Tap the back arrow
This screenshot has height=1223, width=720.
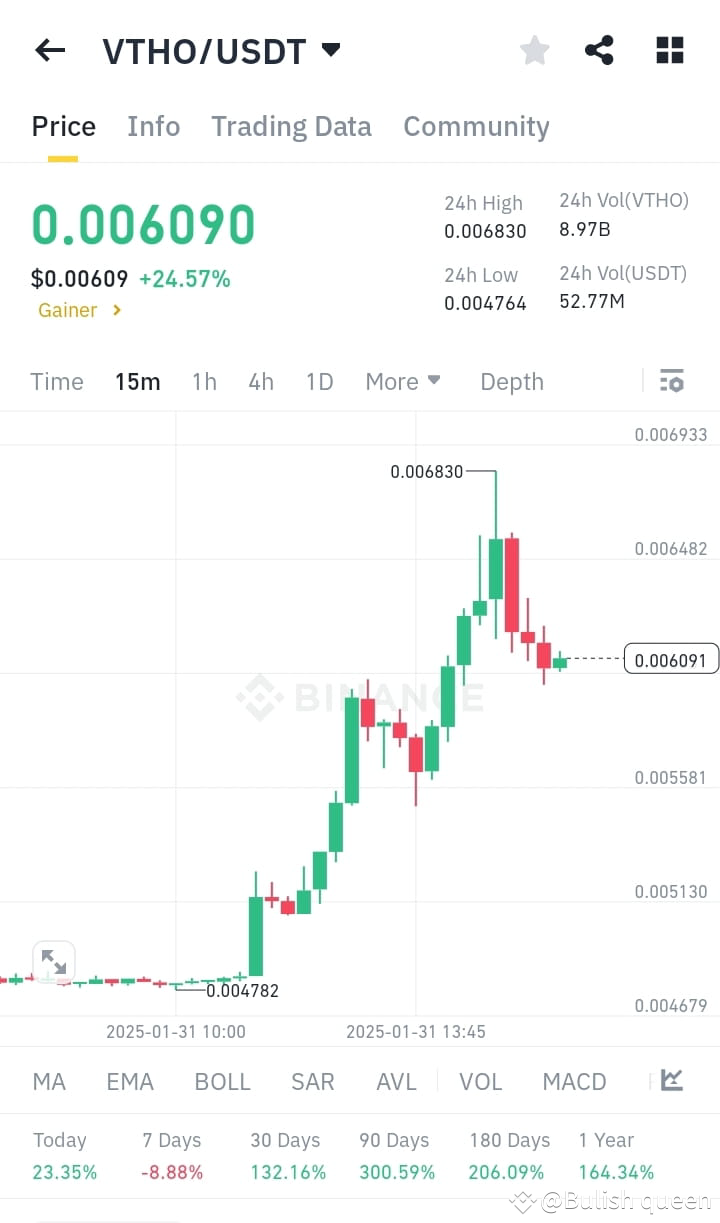49,50
